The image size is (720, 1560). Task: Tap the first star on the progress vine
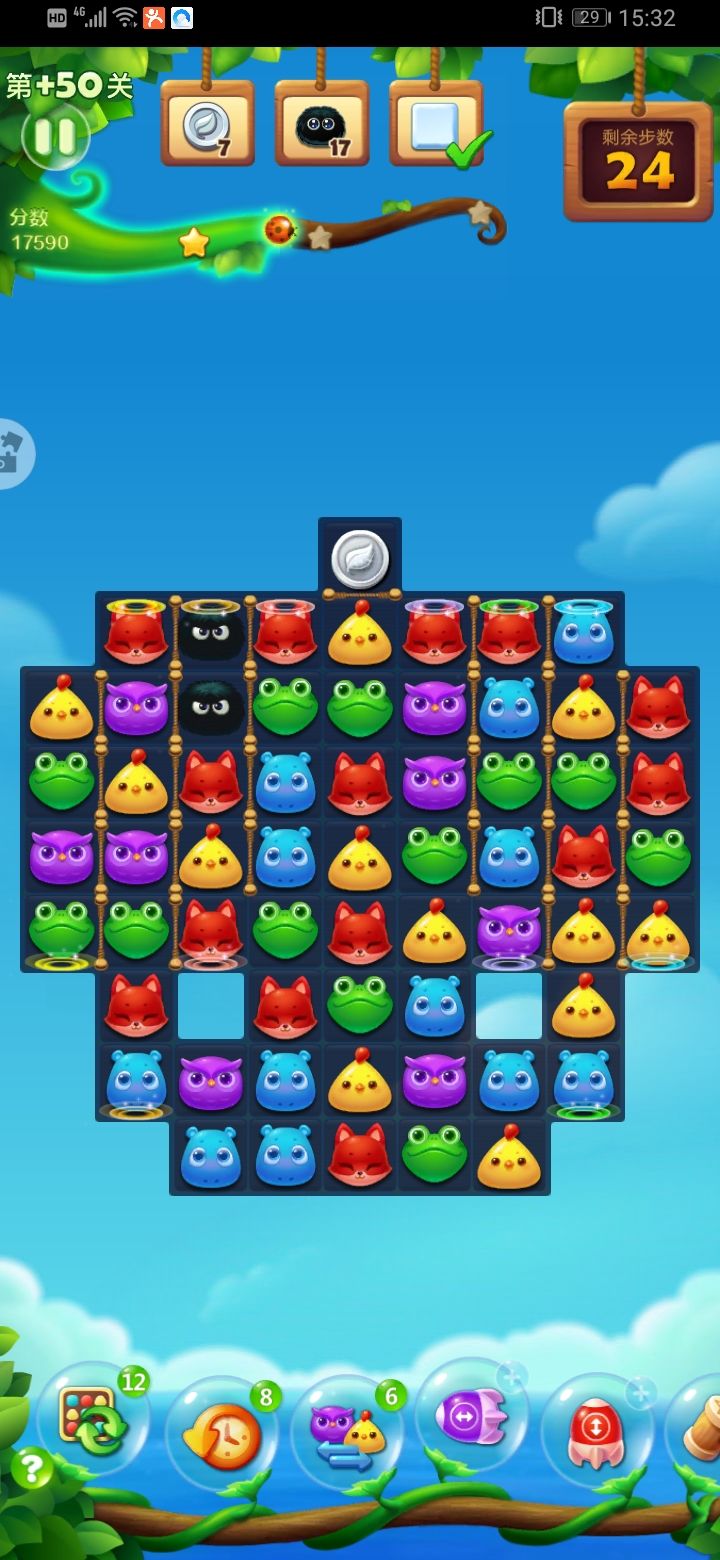(194, 241)
